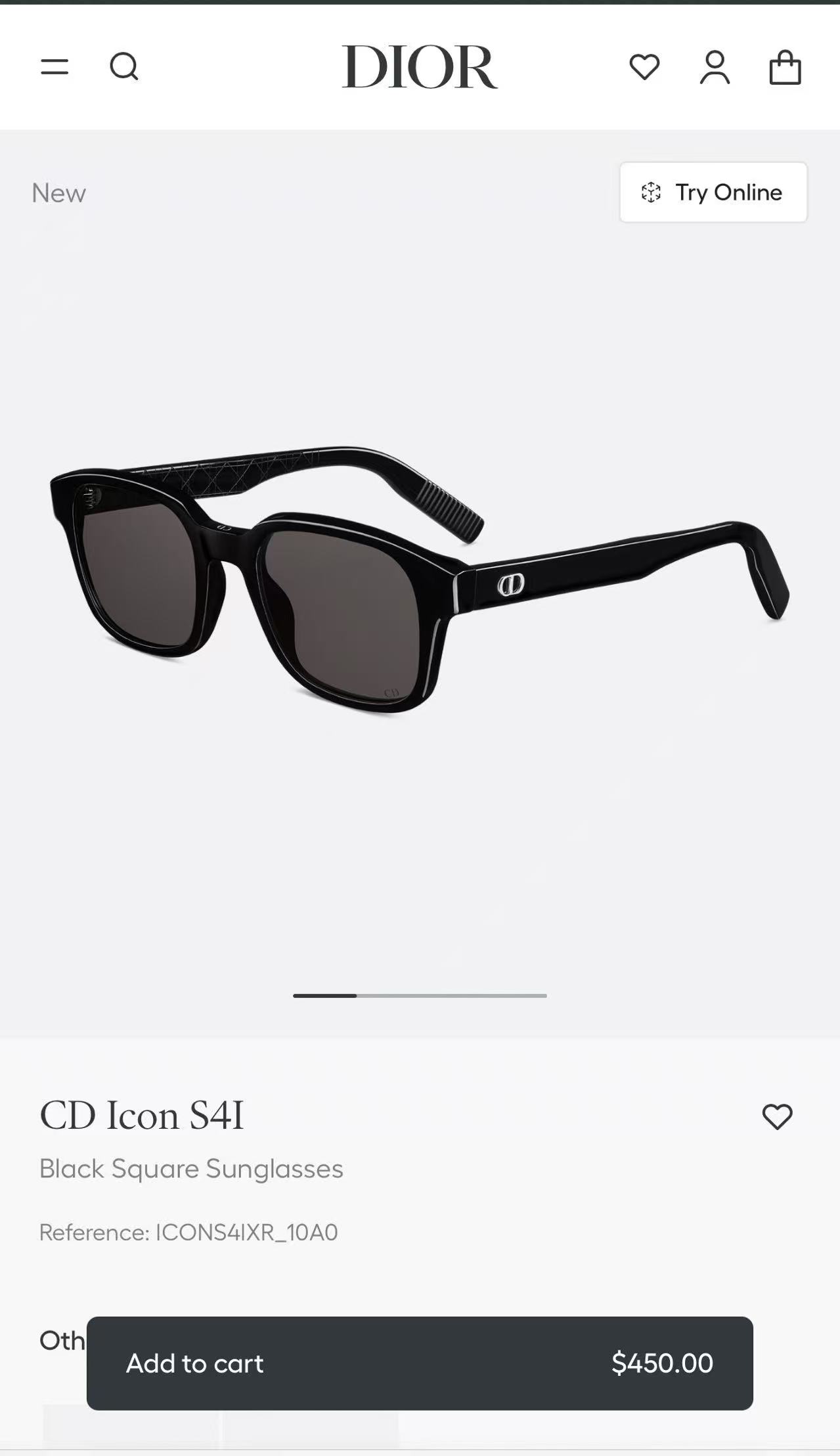840x1456 pixels.
Task: Click the image carousel progress bar
Action: pyautogui.click(x=420, y=995)
